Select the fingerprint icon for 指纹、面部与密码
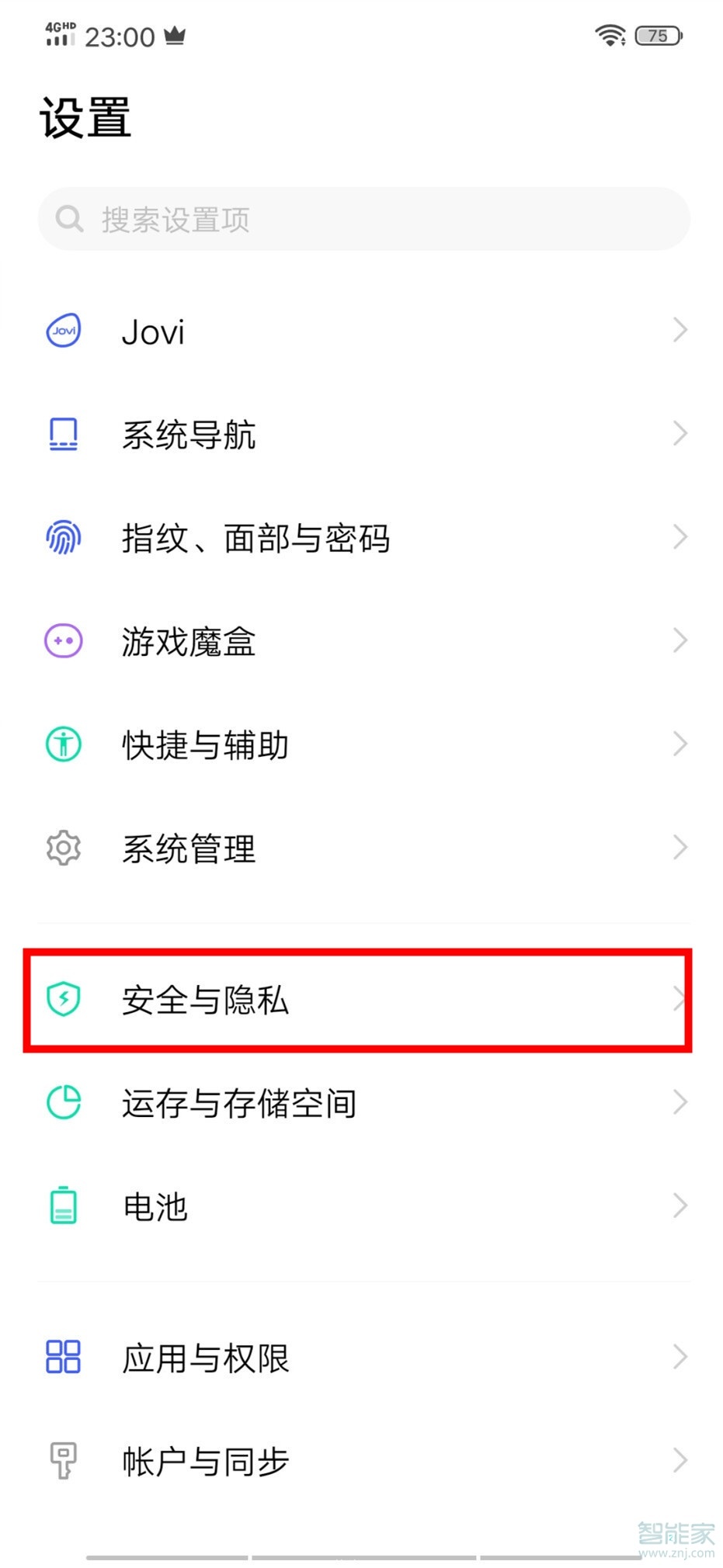The image size is (723, 1568). click(x=63, y=536)
